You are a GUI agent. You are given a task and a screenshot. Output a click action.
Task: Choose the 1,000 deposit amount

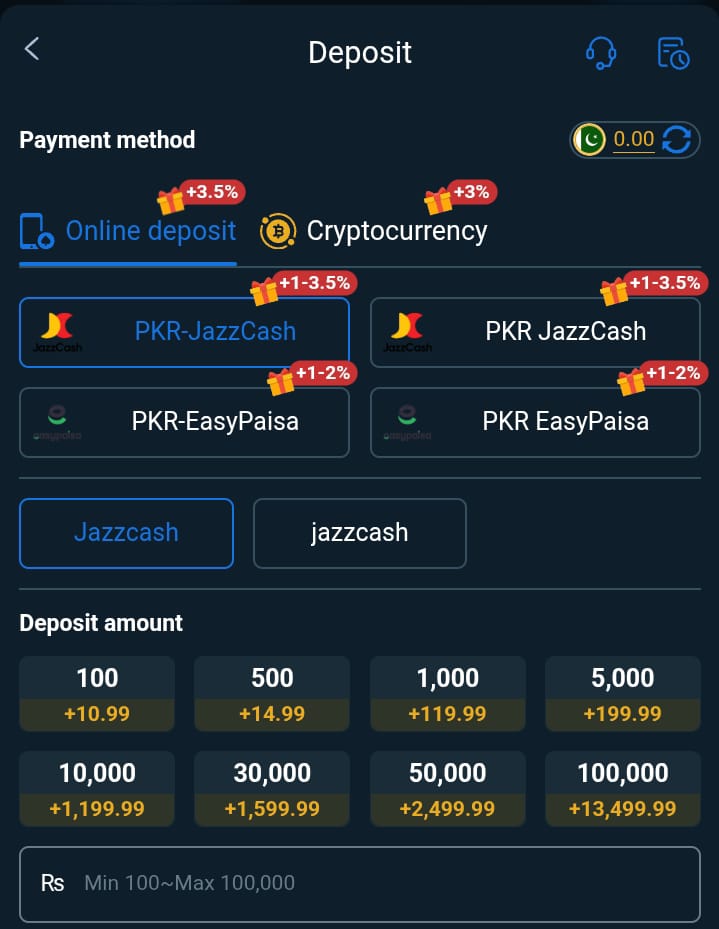pos(447,694)
